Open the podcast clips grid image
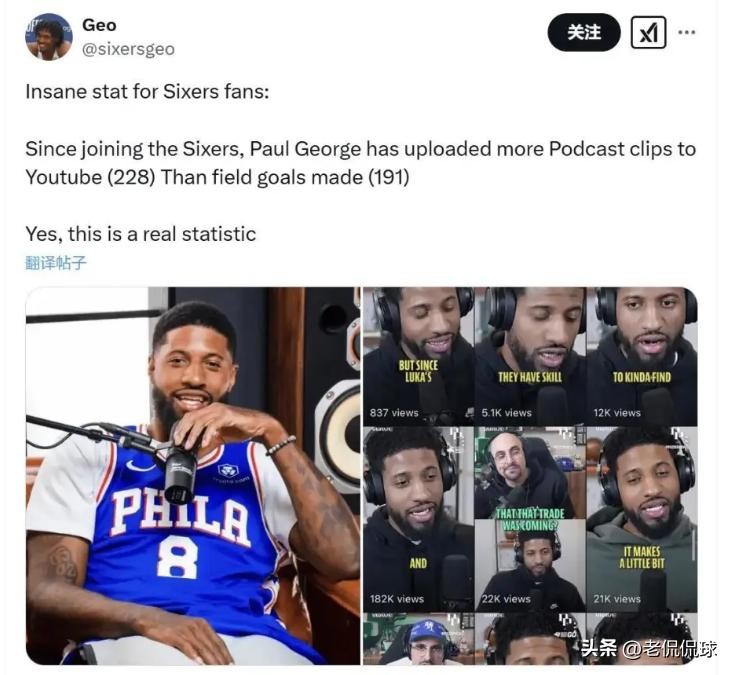 tap(530, 475)
